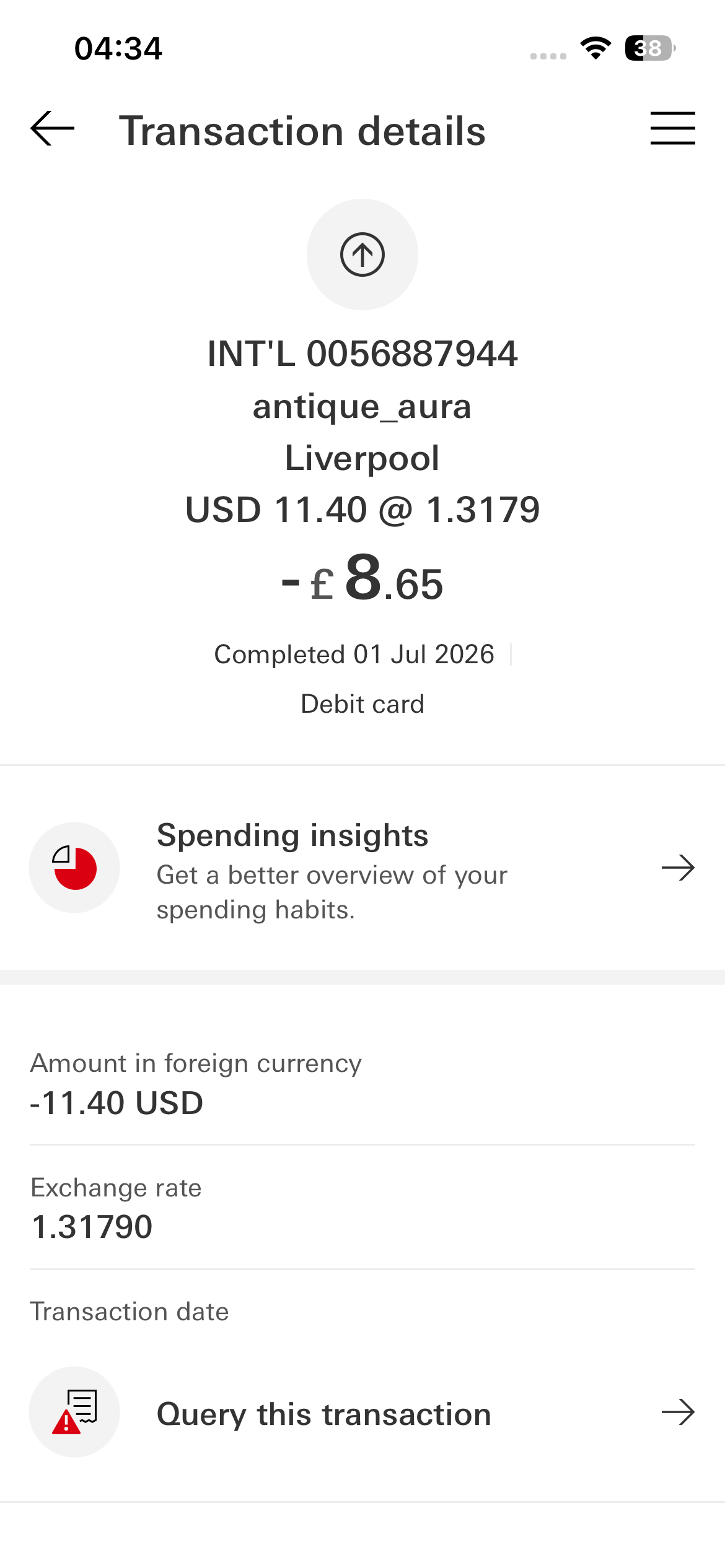The height and width of the screenshot is (1568, 725).
Task: Open the hamburger menu
Action: point(672,129)
